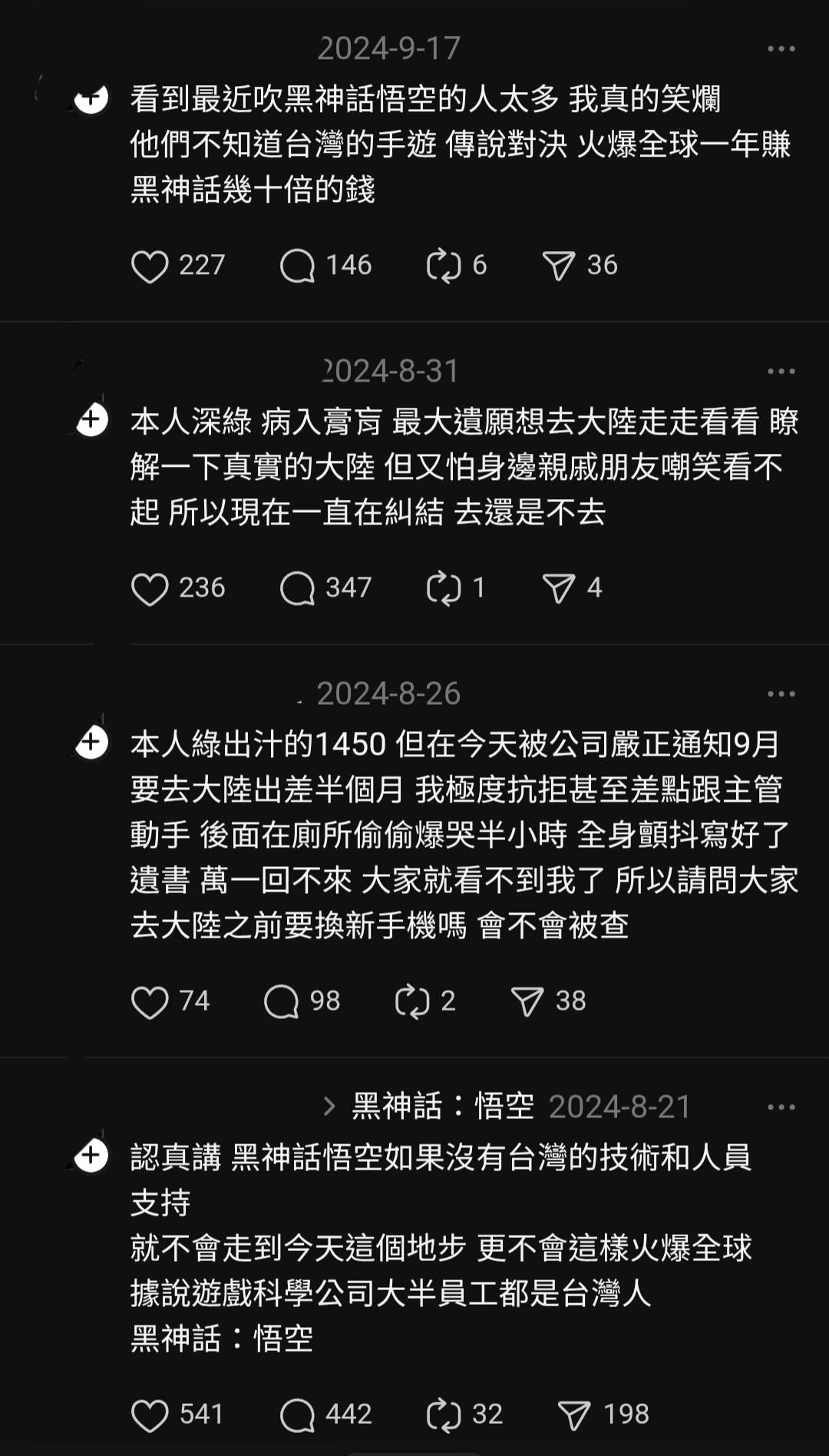The image size is (829, 1456).
Task: Open the overflow menu on the 2024-9-17 post
Action: pyautogui.click(x=781, y=49)
